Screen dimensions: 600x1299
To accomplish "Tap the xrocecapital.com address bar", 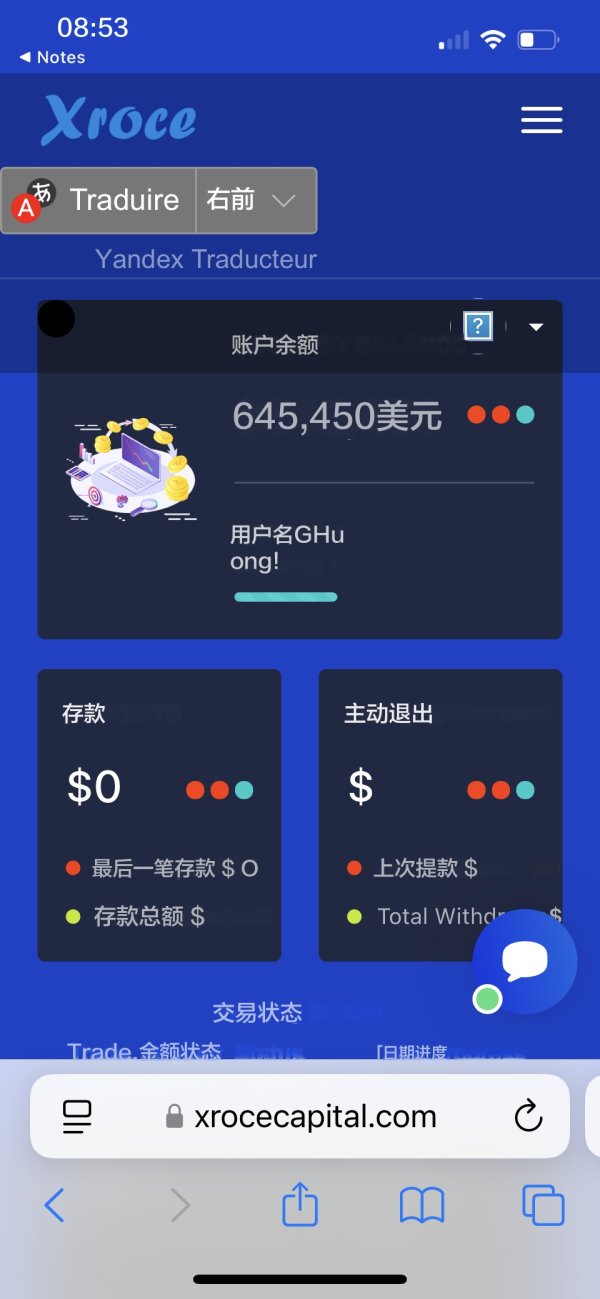I will click(x=300, y=1116).
